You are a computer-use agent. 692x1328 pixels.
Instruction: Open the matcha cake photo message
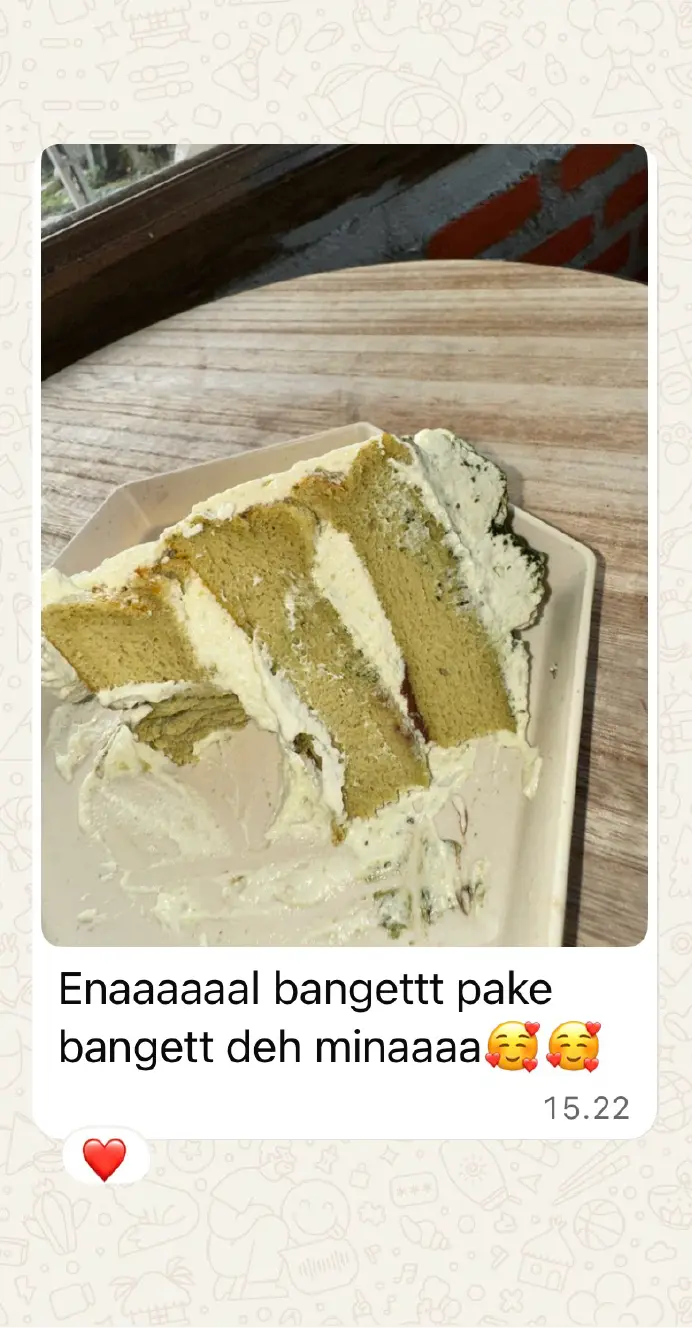[344, 545]
